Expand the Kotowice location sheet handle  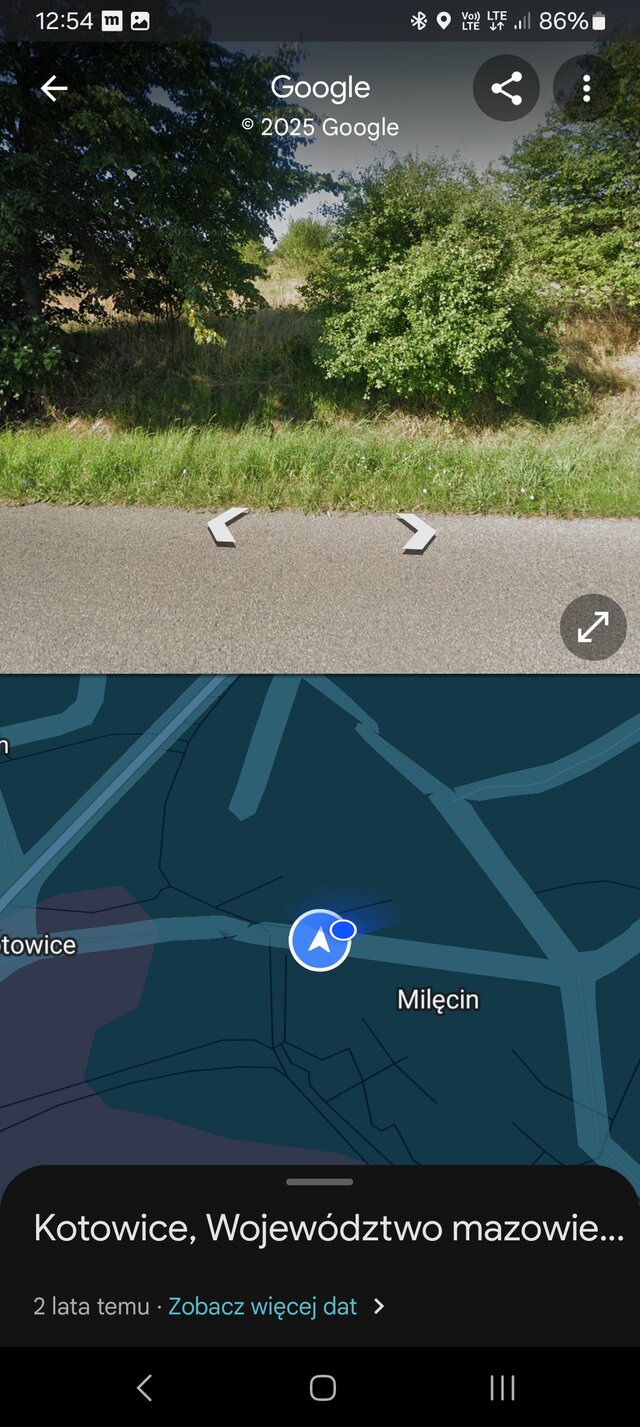320,1182
